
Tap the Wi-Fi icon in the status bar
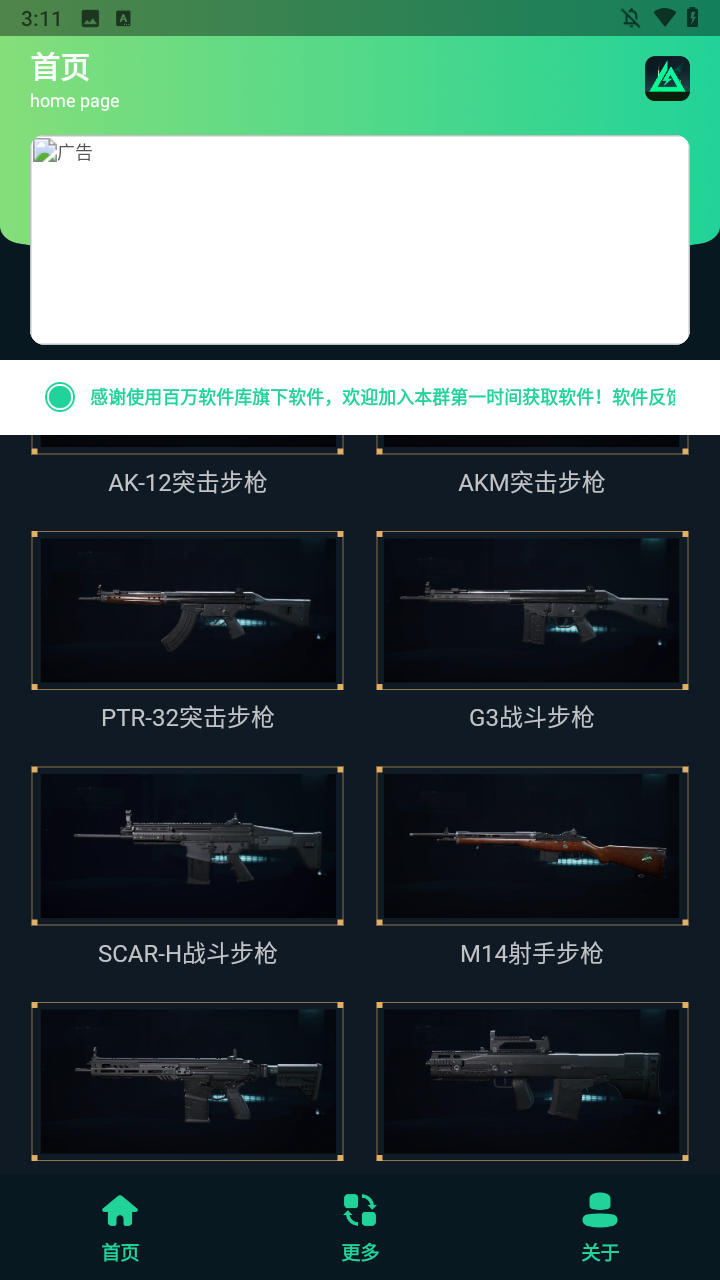665,17
